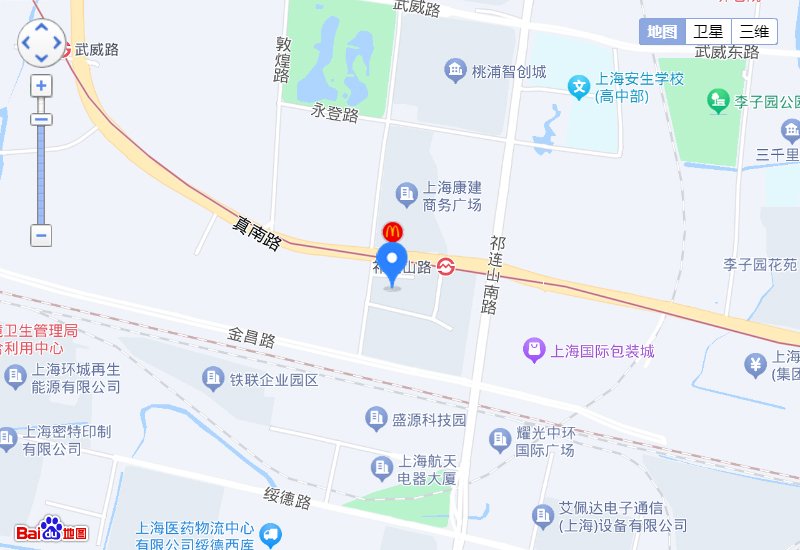Zoom in on the map

[41, 86]
